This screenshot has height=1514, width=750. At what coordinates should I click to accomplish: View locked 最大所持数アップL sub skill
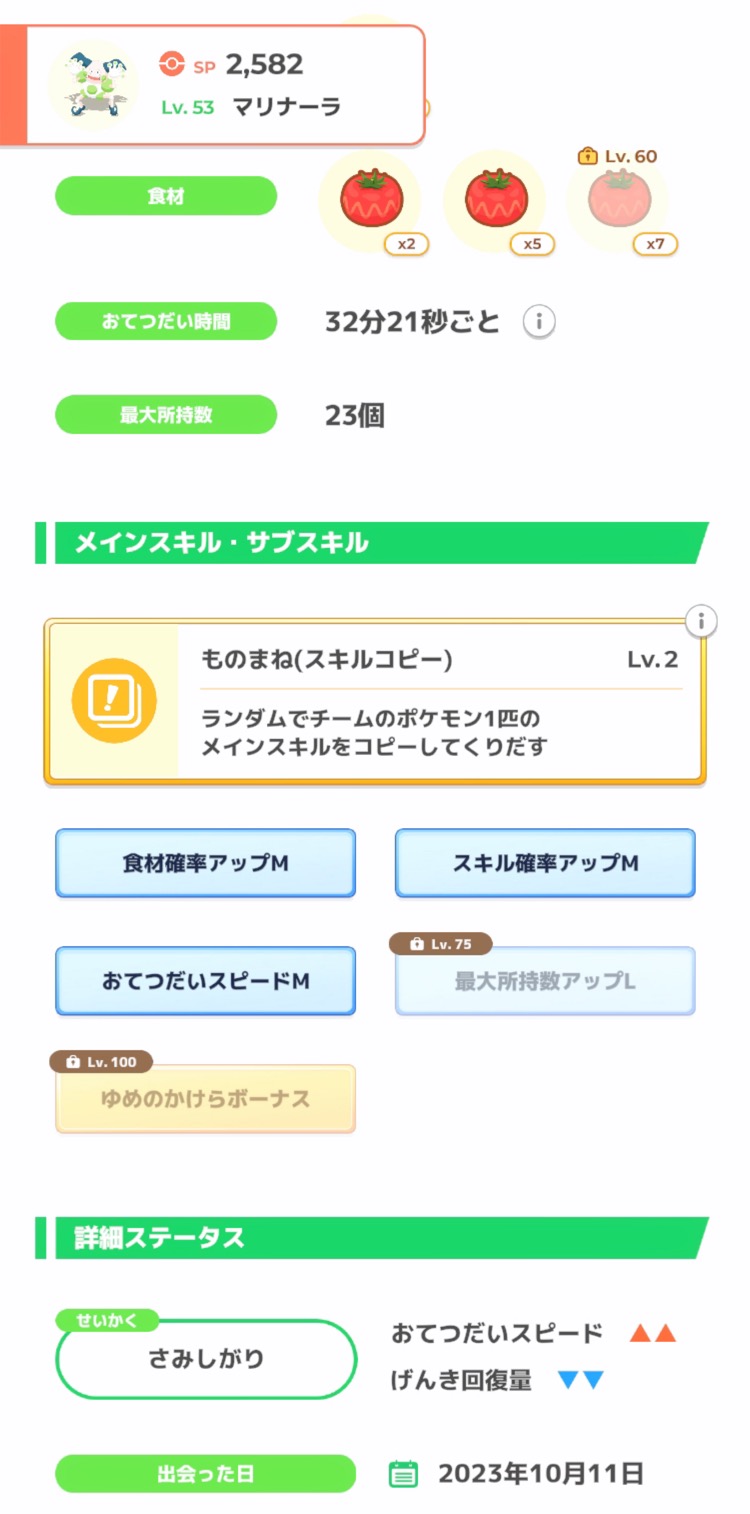pyautogui.click(x=545, y=981)
